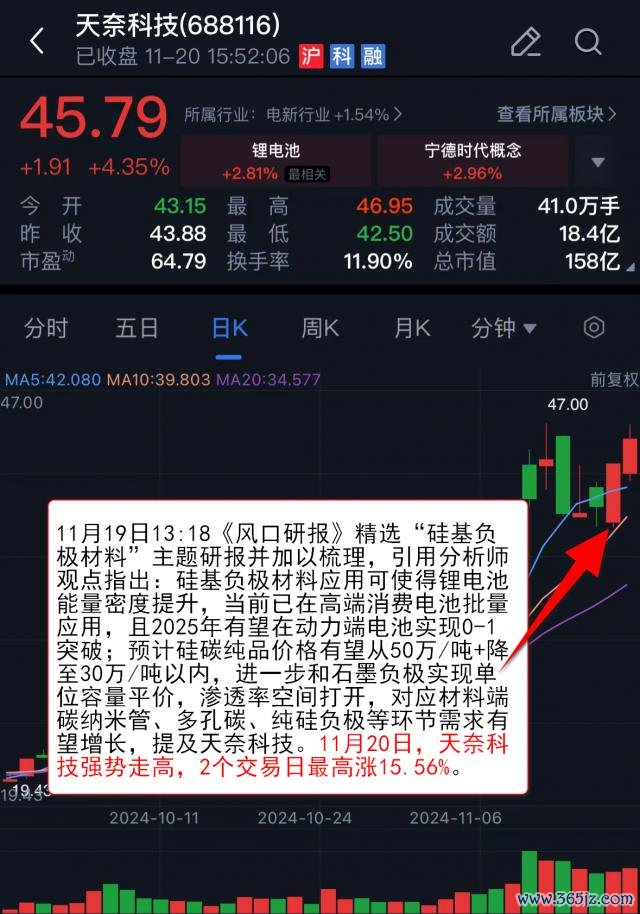Tap the pencil edit icon

coord(525,41)
